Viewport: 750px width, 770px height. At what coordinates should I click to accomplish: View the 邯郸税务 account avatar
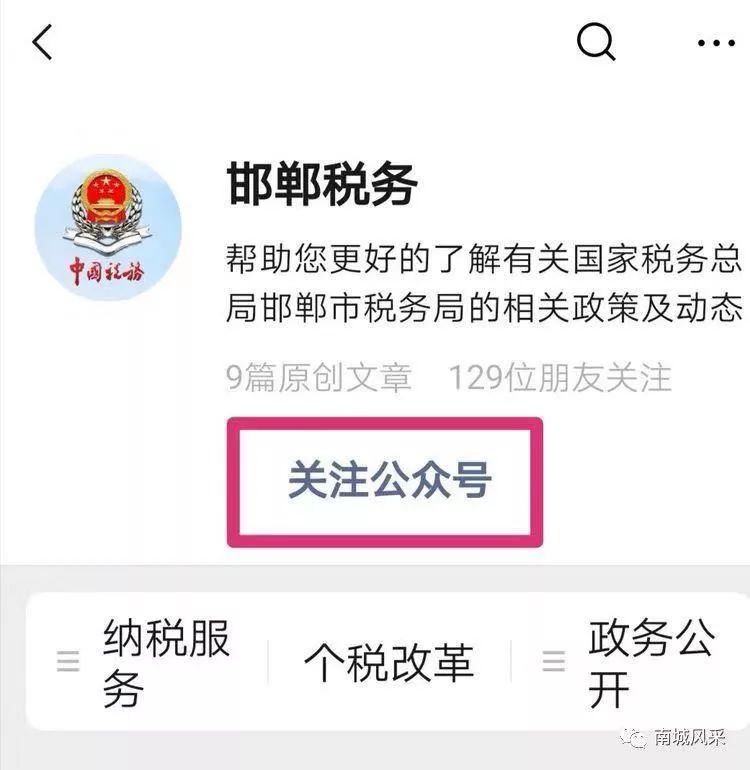point(108,227)
